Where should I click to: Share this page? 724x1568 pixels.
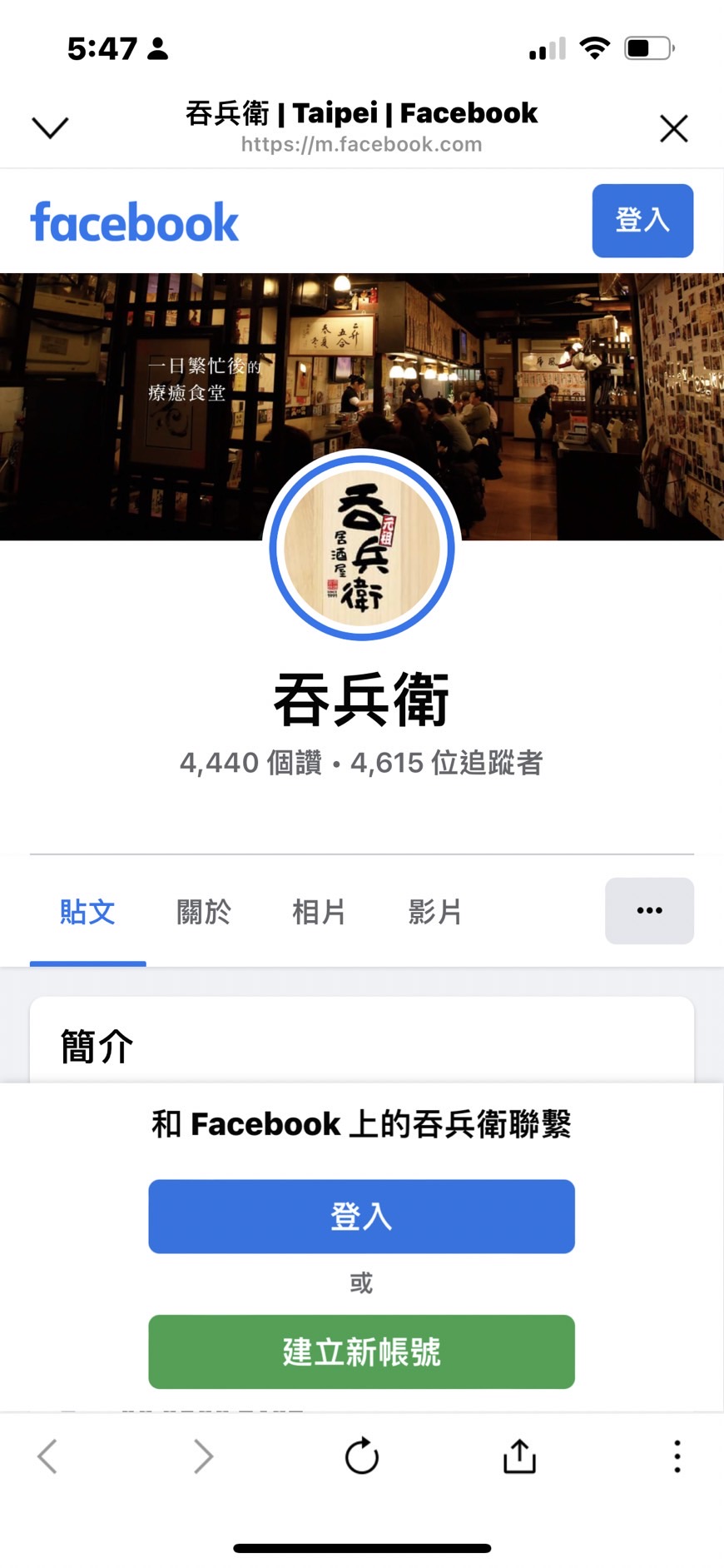tap(519, 1456)
